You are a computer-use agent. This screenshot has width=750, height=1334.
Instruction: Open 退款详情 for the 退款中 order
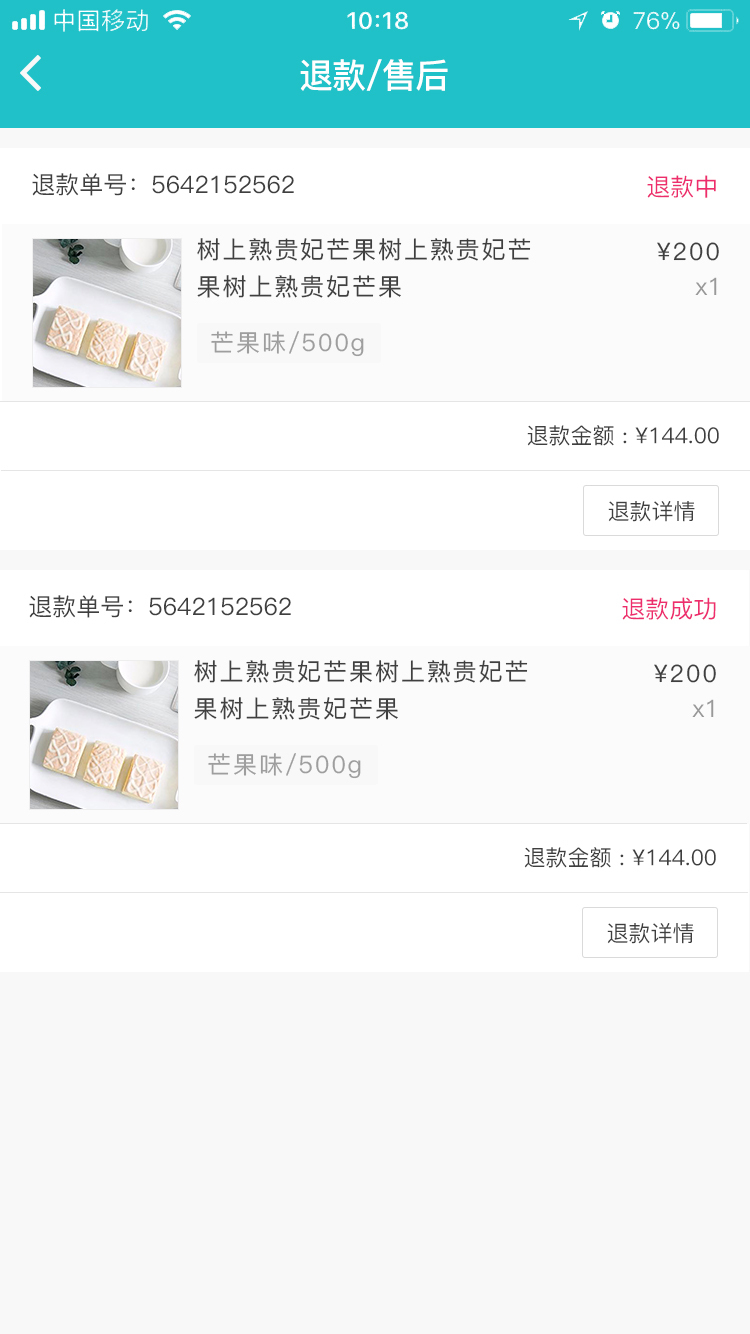pyautogui.click(x=651, y=510)
